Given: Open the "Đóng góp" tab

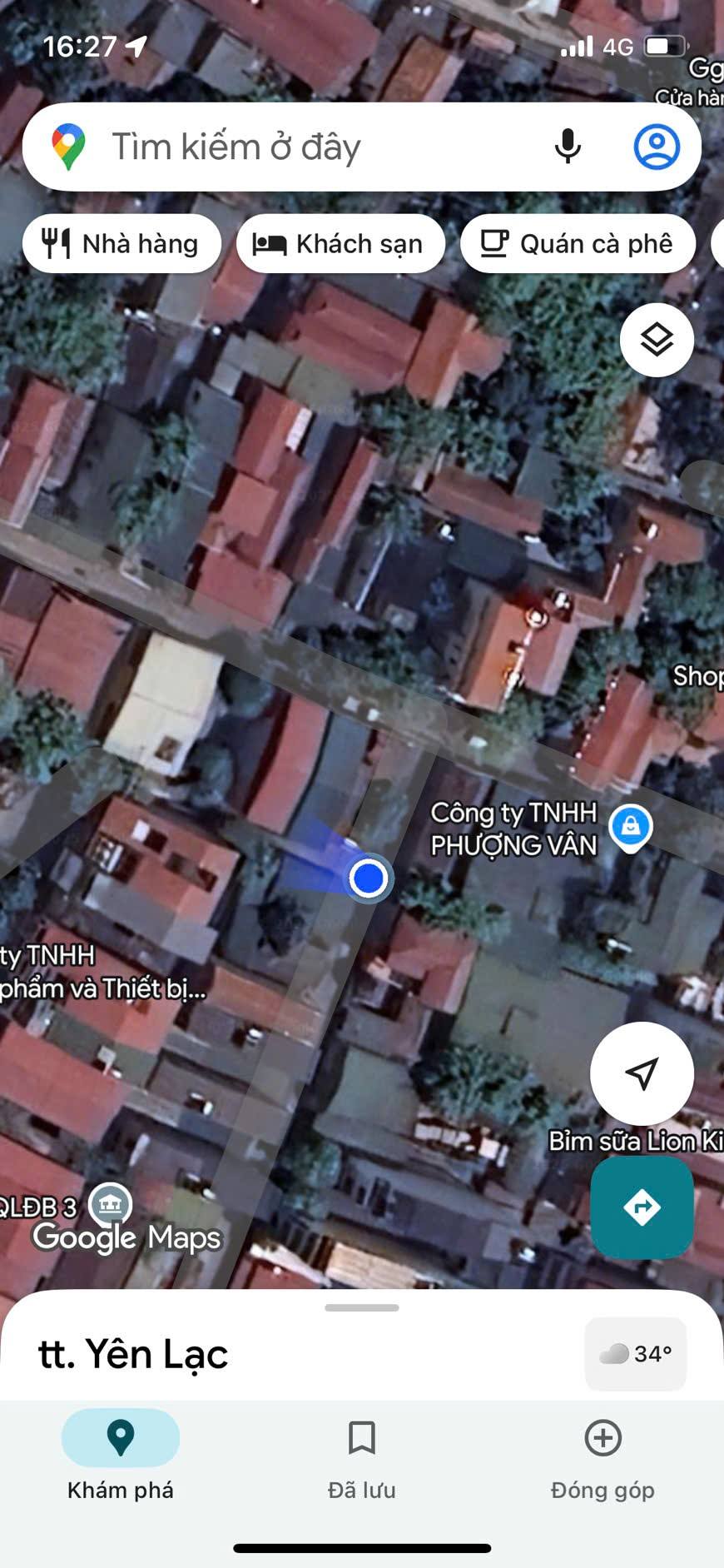Looking at the screenshot, I should (603, 1455).
